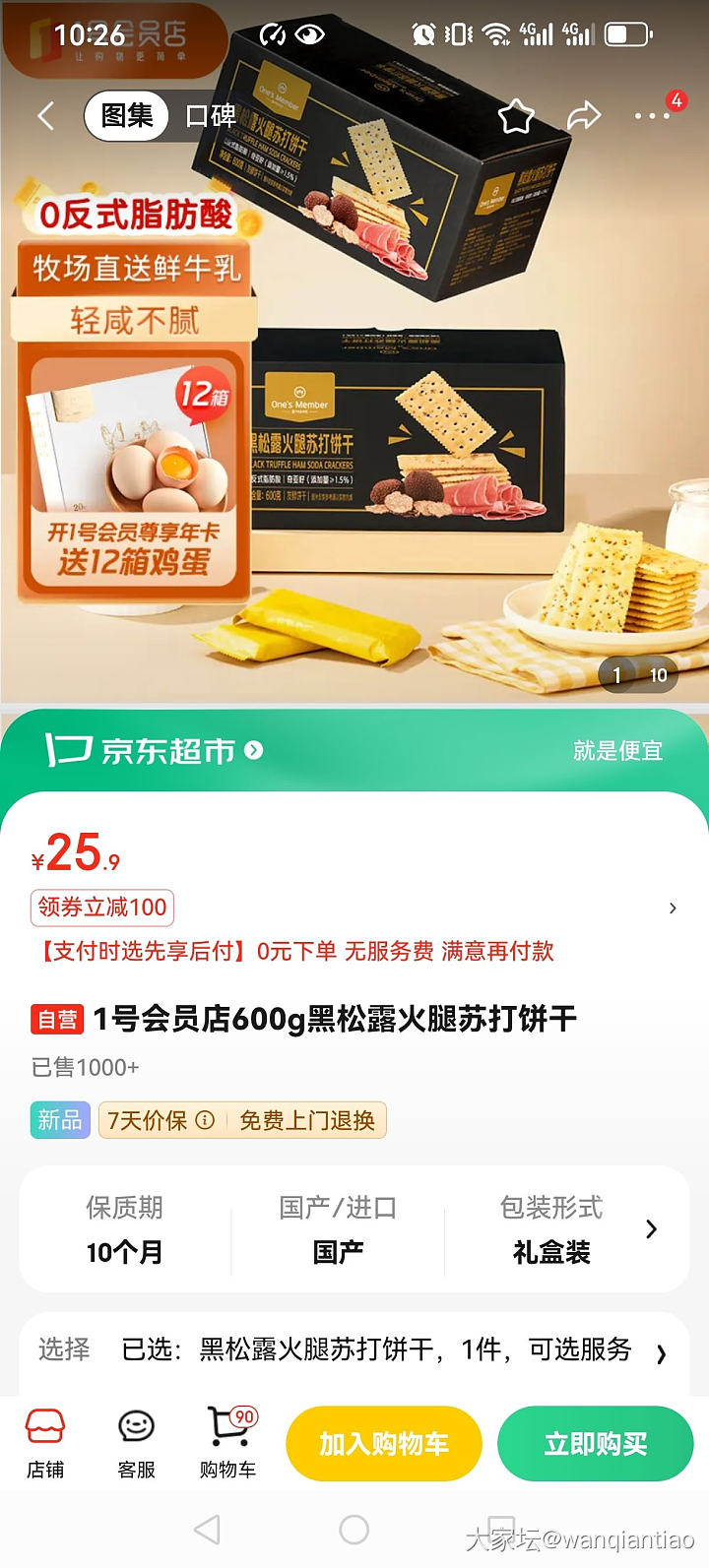
Task: Select the 图集 tab
Action: coord(127,116)
